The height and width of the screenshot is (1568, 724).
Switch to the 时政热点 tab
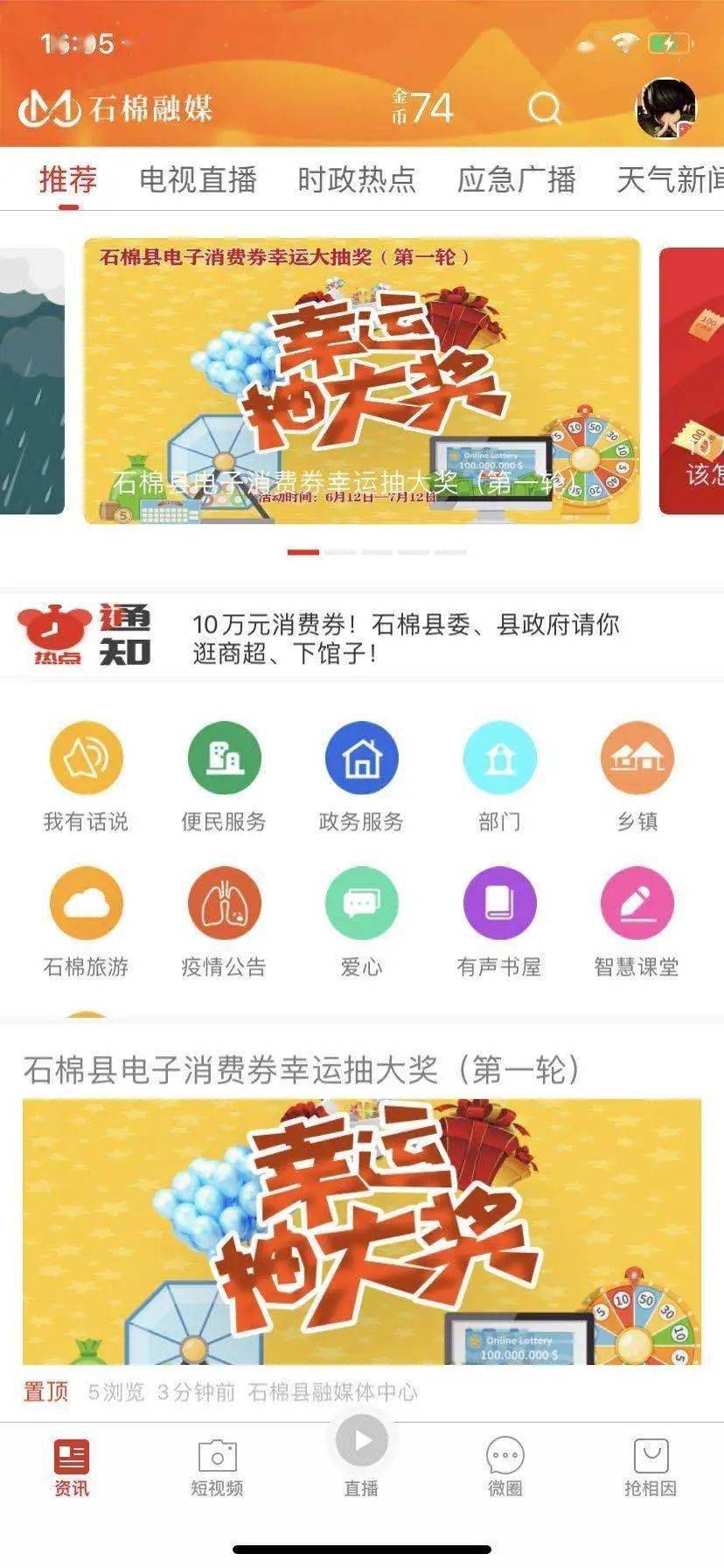pos(357,179)
